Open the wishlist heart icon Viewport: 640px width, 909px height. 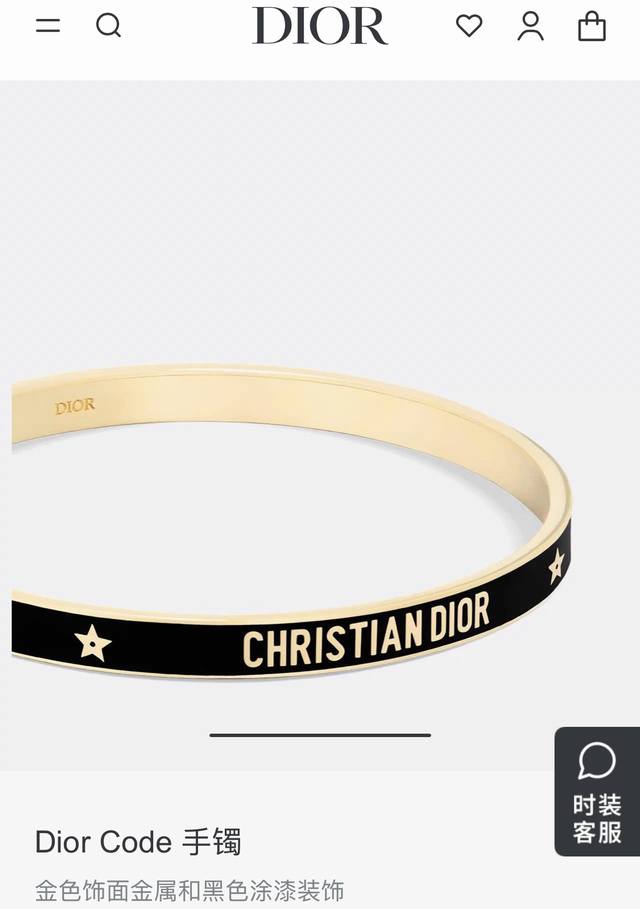click(469, 26)
